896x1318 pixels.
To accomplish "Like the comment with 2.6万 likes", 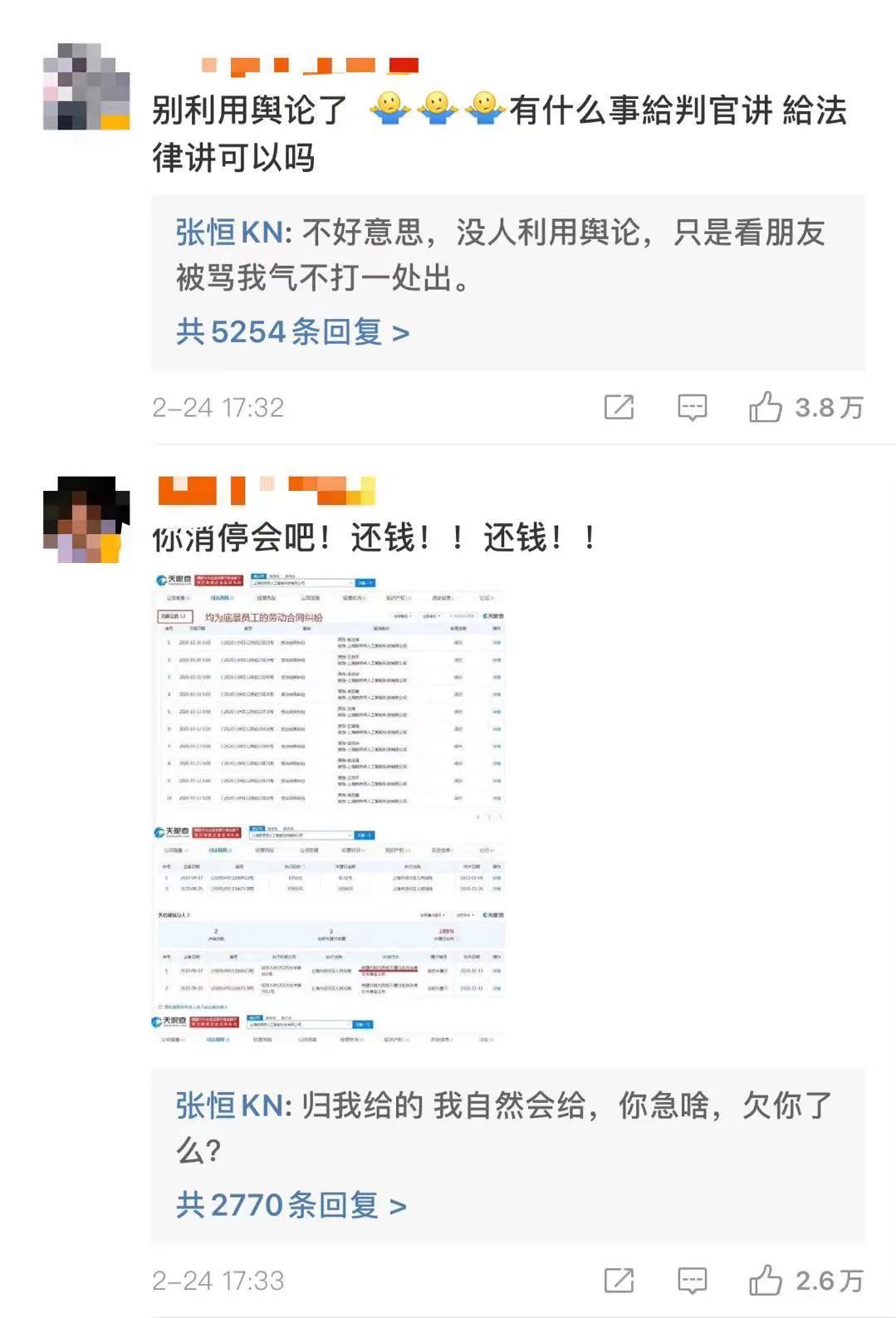I will 766,1280.
